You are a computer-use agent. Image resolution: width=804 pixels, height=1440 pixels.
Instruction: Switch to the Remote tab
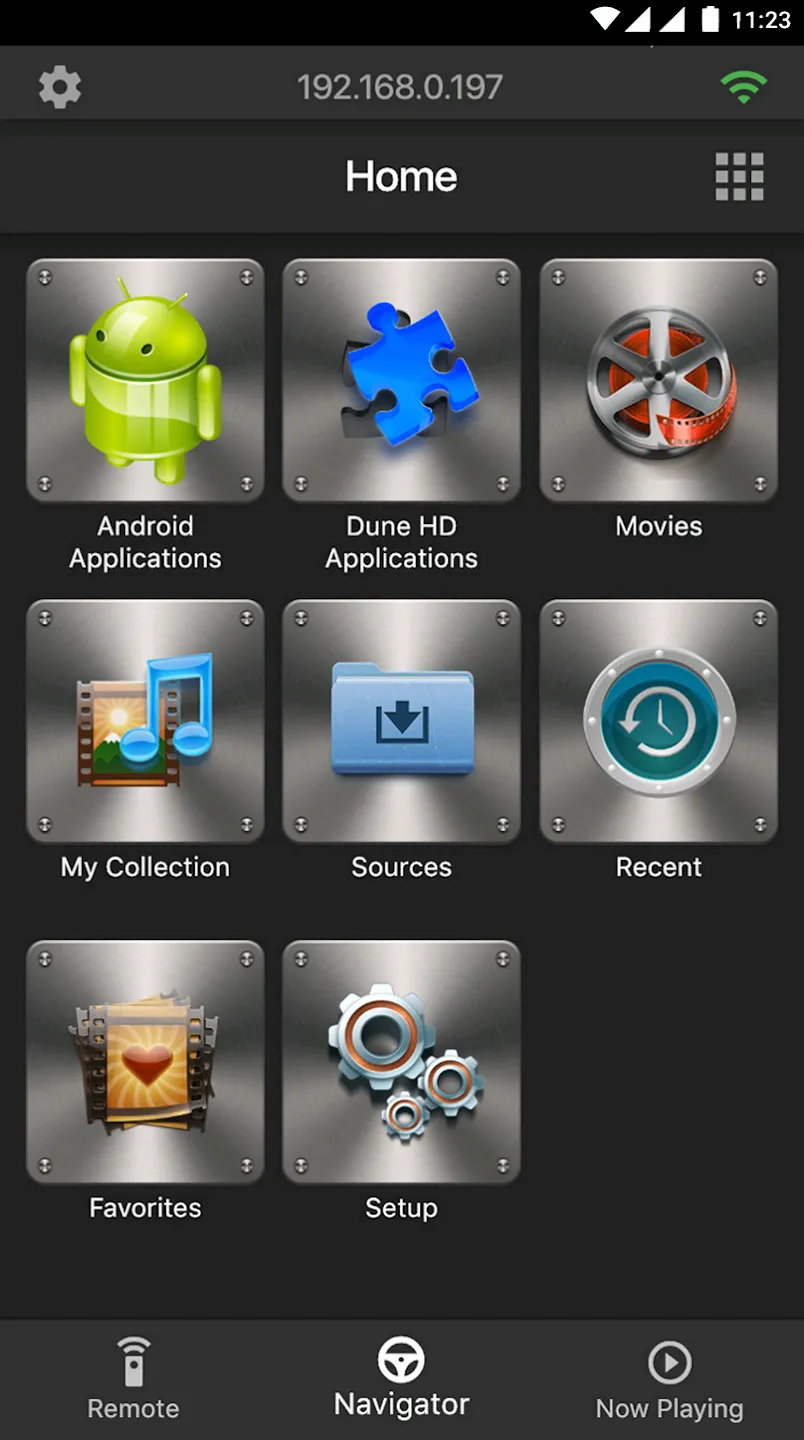[x=133, y=1380]
